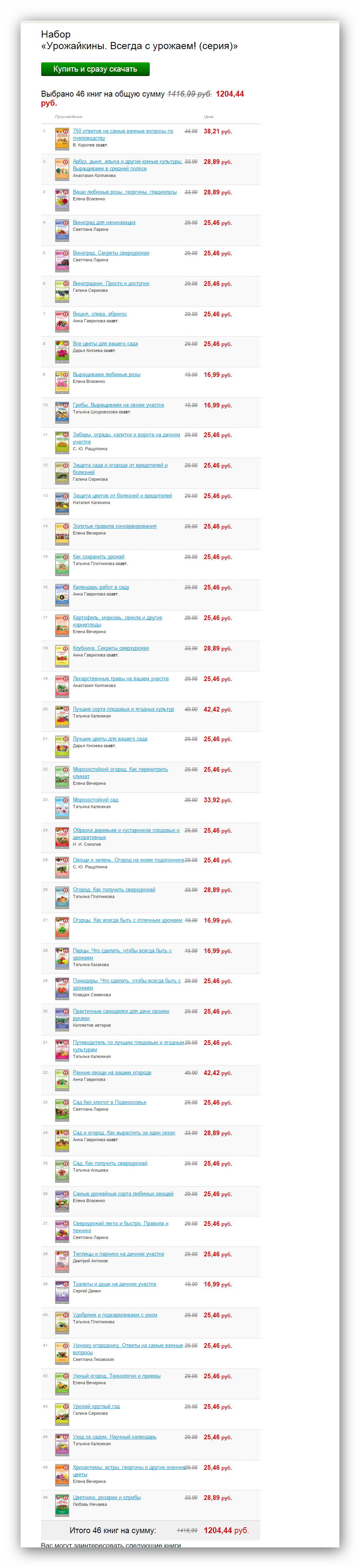Open Выращиваем любимые розы book link

[x=107, y=375]
